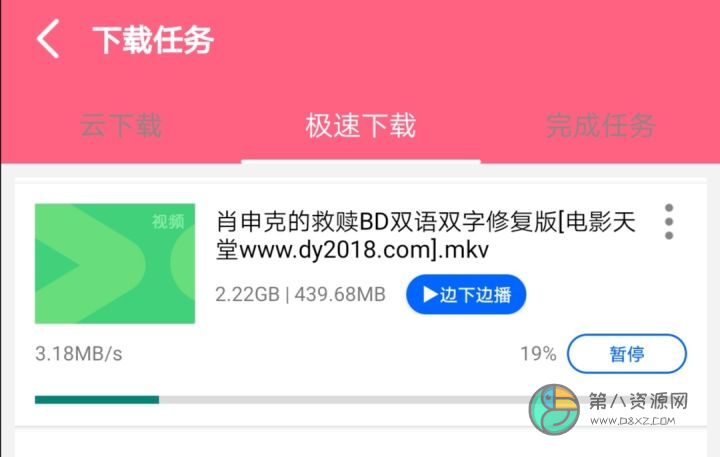This screenshot has width=720, height=457.
Task: Switch to the 云下载 tab
Action: point(120,126)
